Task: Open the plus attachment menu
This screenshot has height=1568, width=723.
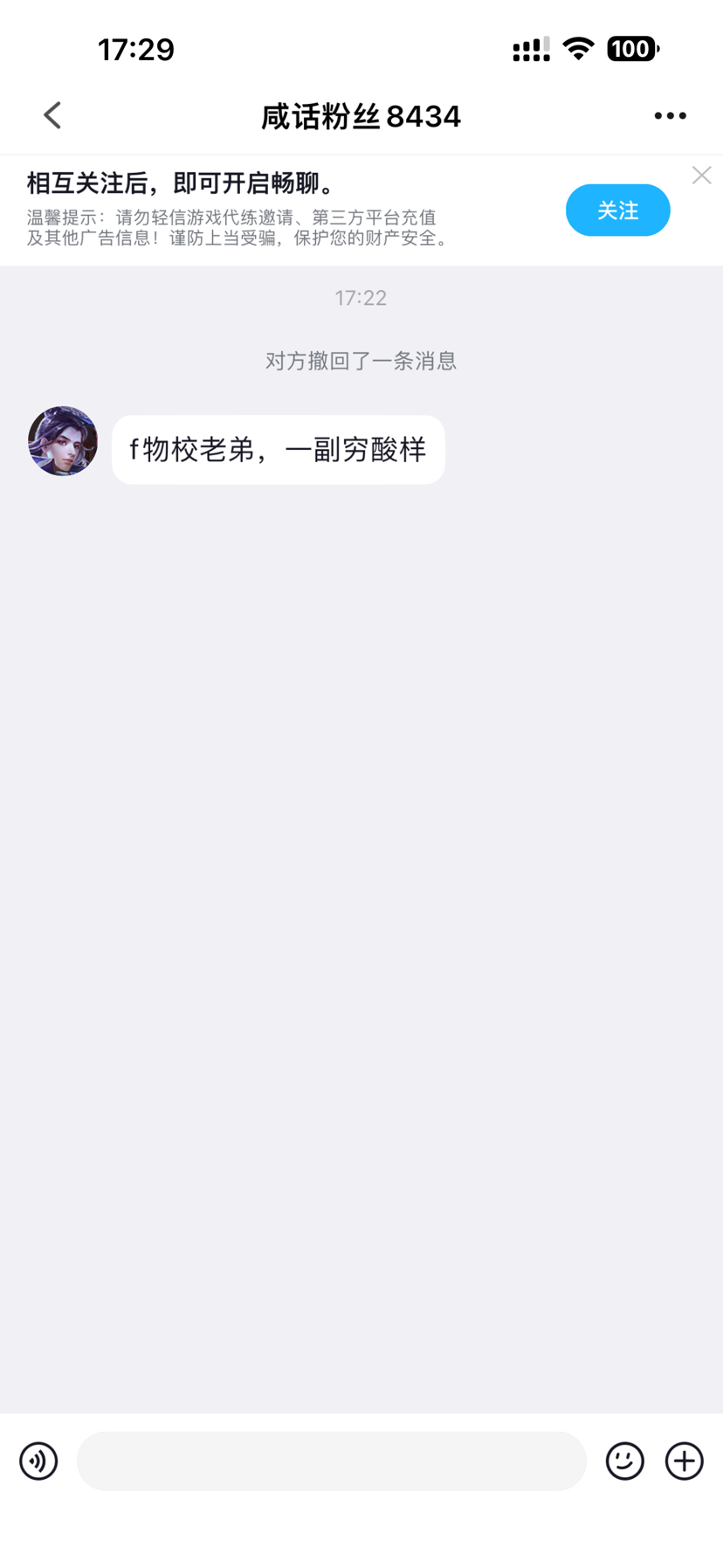Action: (x=684, y=1461)
